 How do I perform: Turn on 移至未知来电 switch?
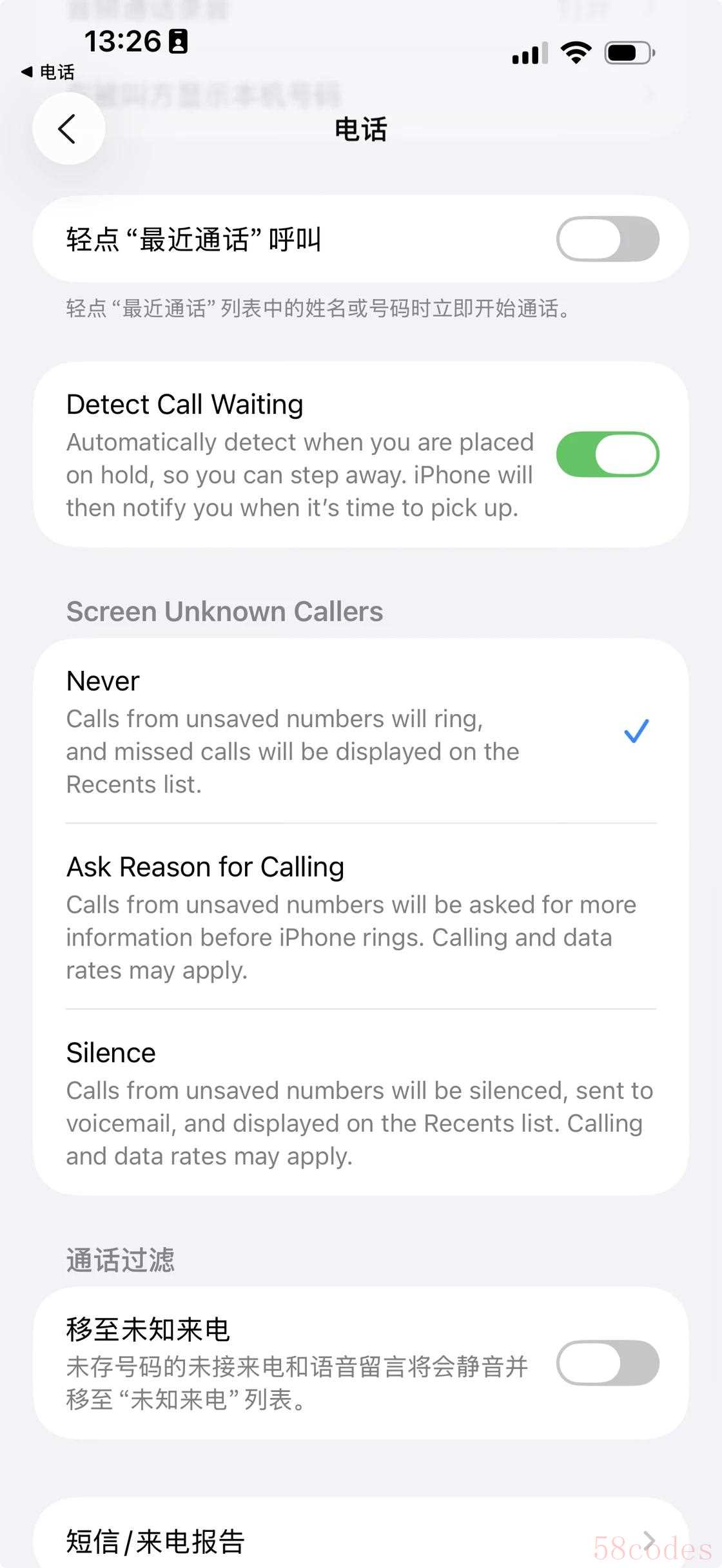[607, 1362]
